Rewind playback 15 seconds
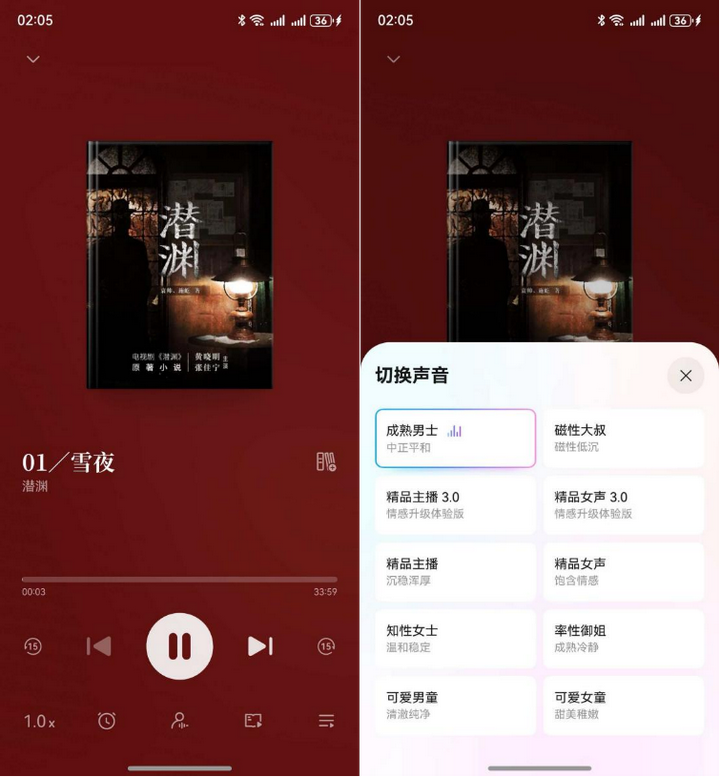 pyautogui.click(x=33, y=646)
